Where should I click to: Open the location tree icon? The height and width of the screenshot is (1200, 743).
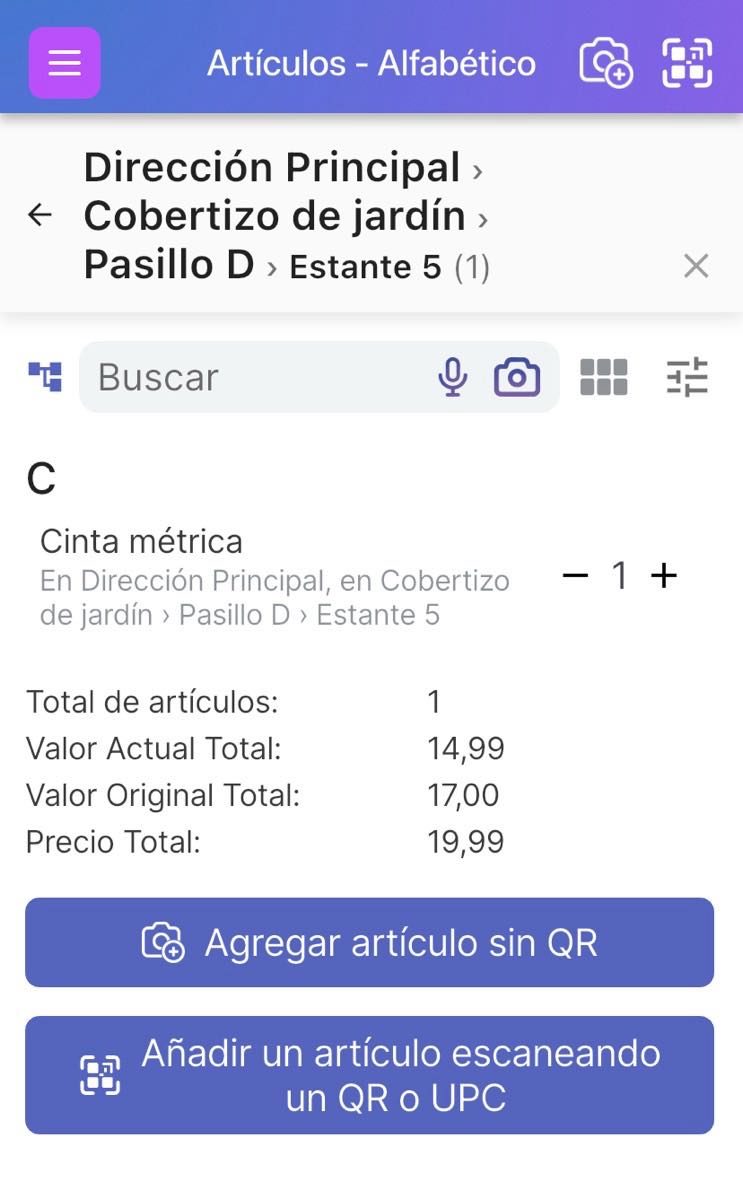click(x=45, y=377)
